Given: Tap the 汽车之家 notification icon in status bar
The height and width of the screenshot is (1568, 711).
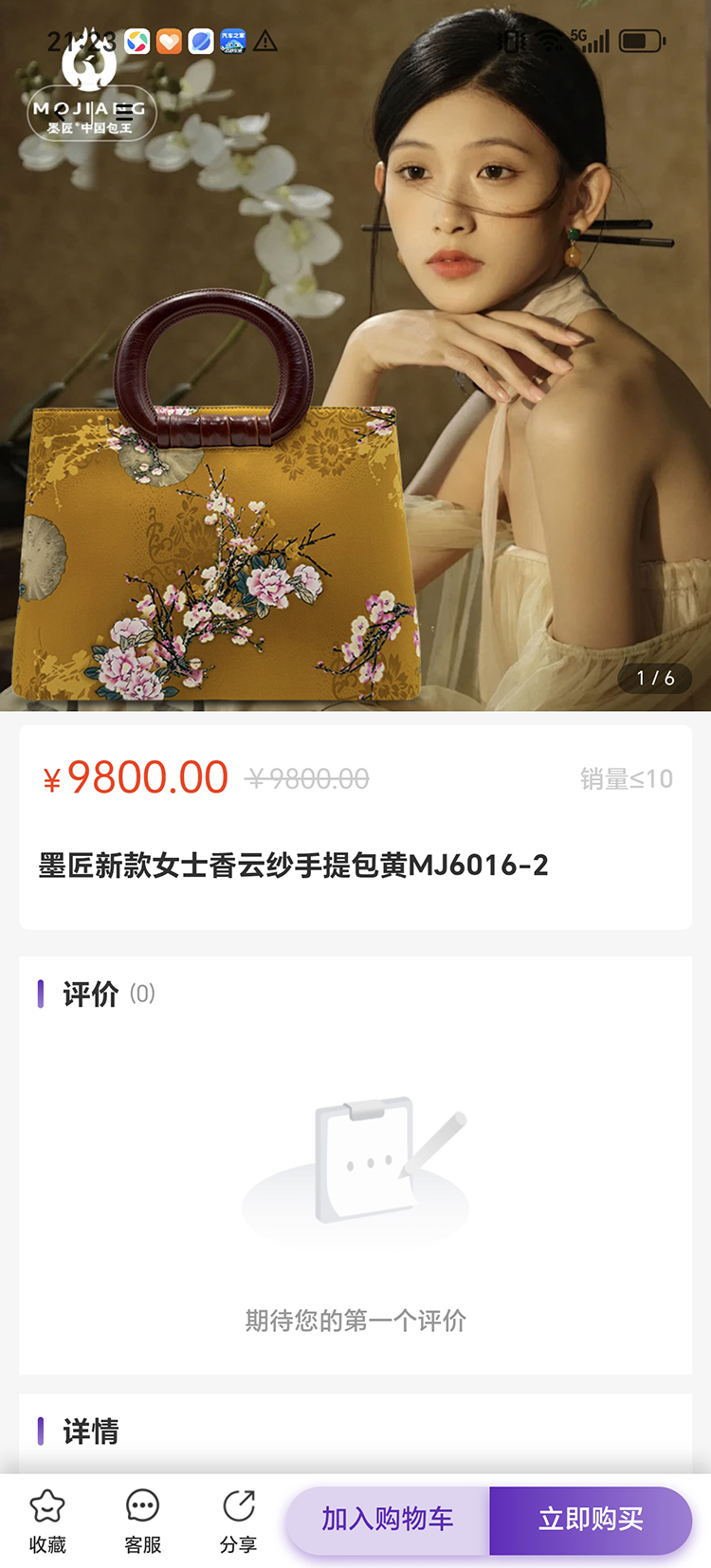Looking at the screenshot, I should (233, 43).
